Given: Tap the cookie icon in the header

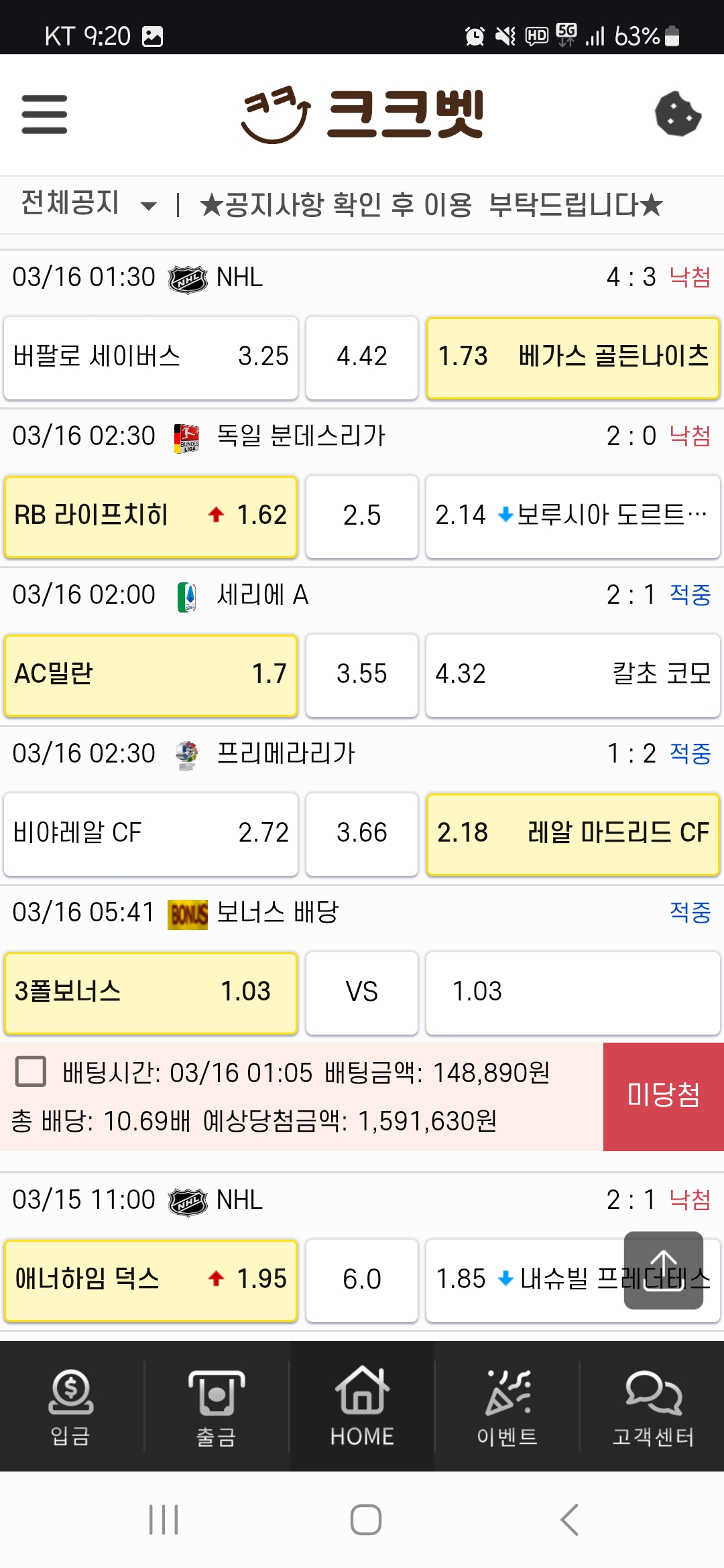Looking at the screenshot, I should [x=678, y=114].
